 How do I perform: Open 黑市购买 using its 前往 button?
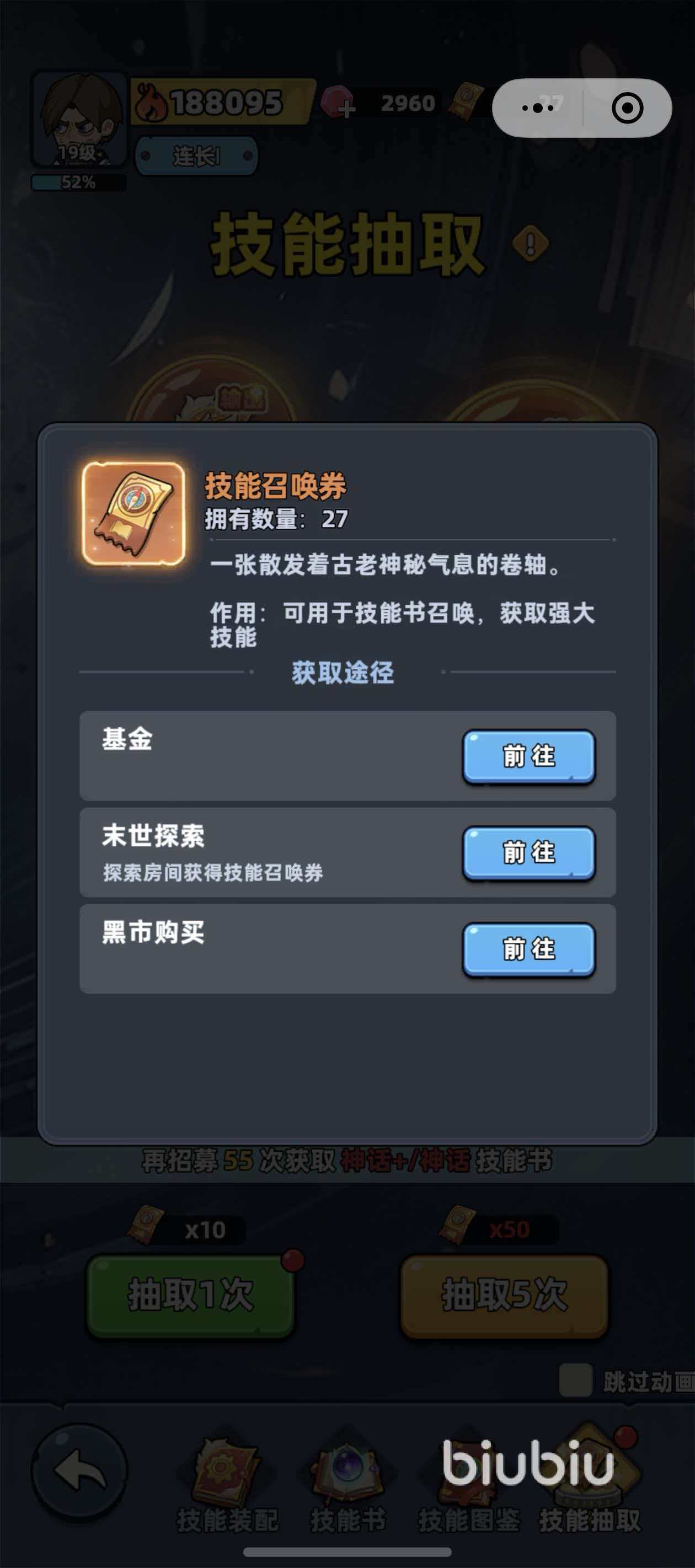tap(529, 949)
